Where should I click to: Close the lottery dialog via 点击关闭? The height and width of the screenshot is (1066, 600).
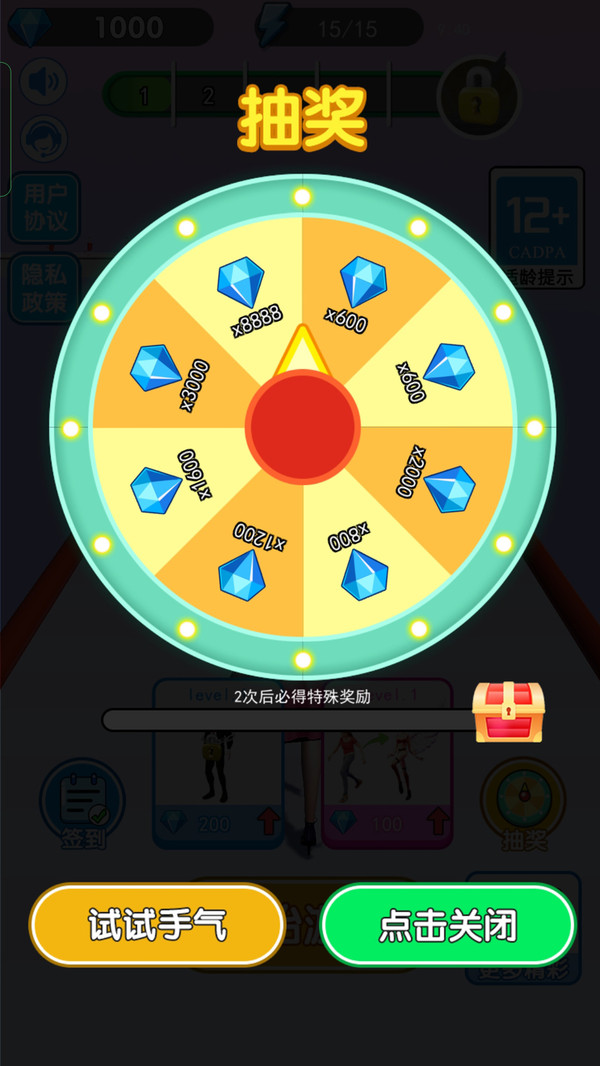tap(447, 925)
